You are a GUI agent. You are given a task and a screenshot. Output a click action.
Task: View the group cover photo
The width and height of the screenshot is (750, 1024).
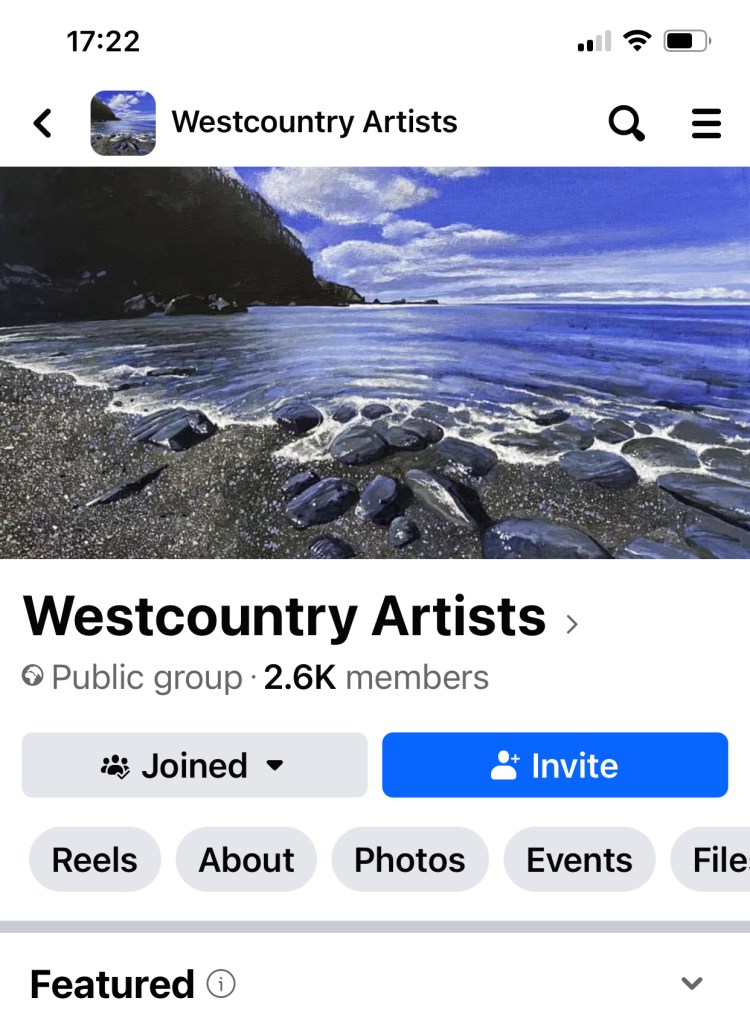375,362
